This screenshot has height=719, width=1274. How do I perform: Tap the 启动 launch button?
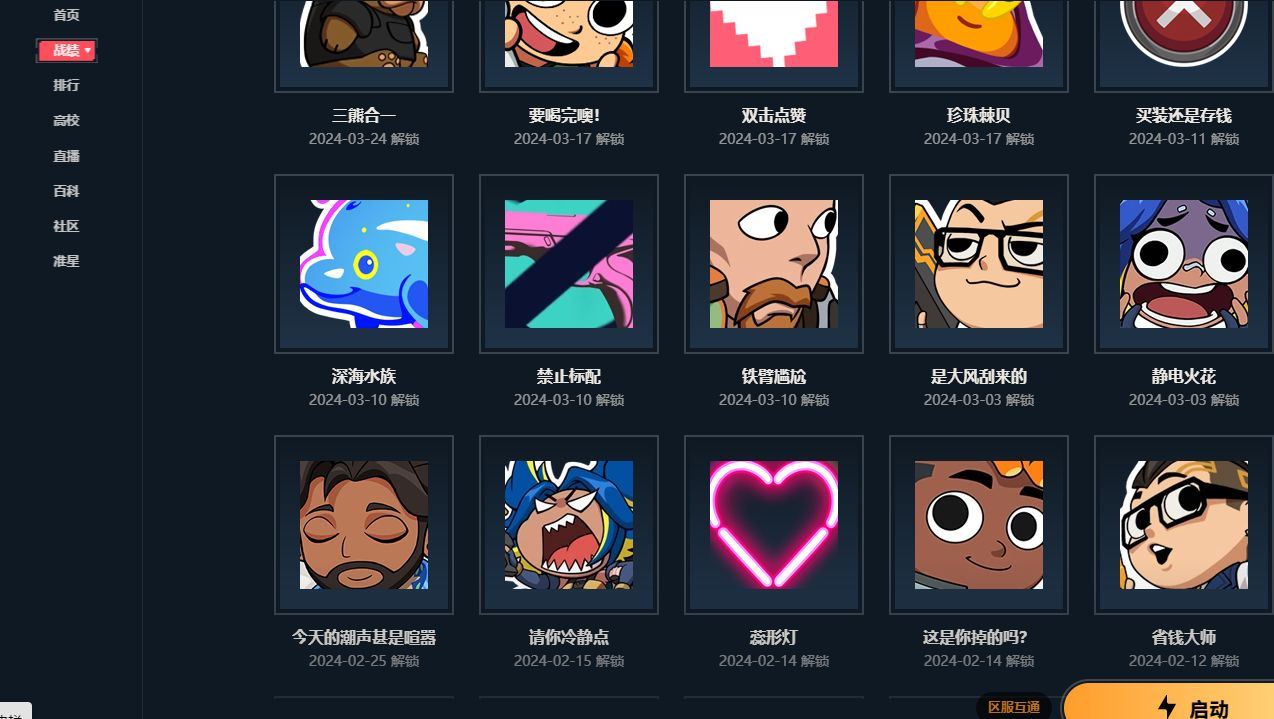[1180, 707]
